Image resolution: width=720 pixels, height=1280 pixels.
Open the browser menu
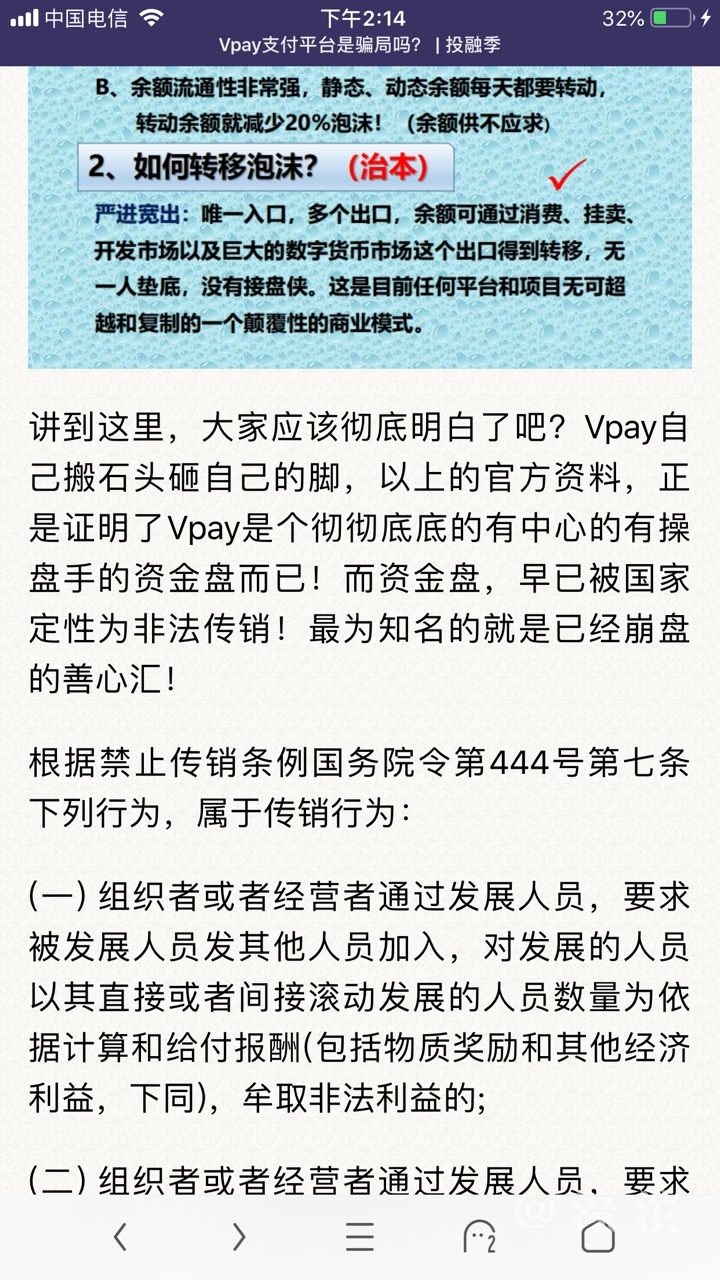pyautogui.click(x=360, y=1237)
